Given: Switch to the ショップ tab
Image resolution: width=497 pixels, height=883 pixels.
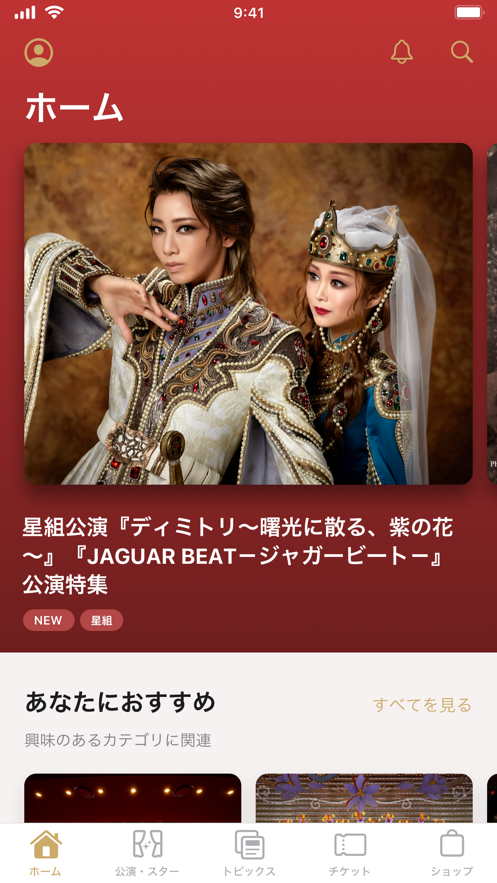Looking at the screenshot, I should tap(451, 853).
